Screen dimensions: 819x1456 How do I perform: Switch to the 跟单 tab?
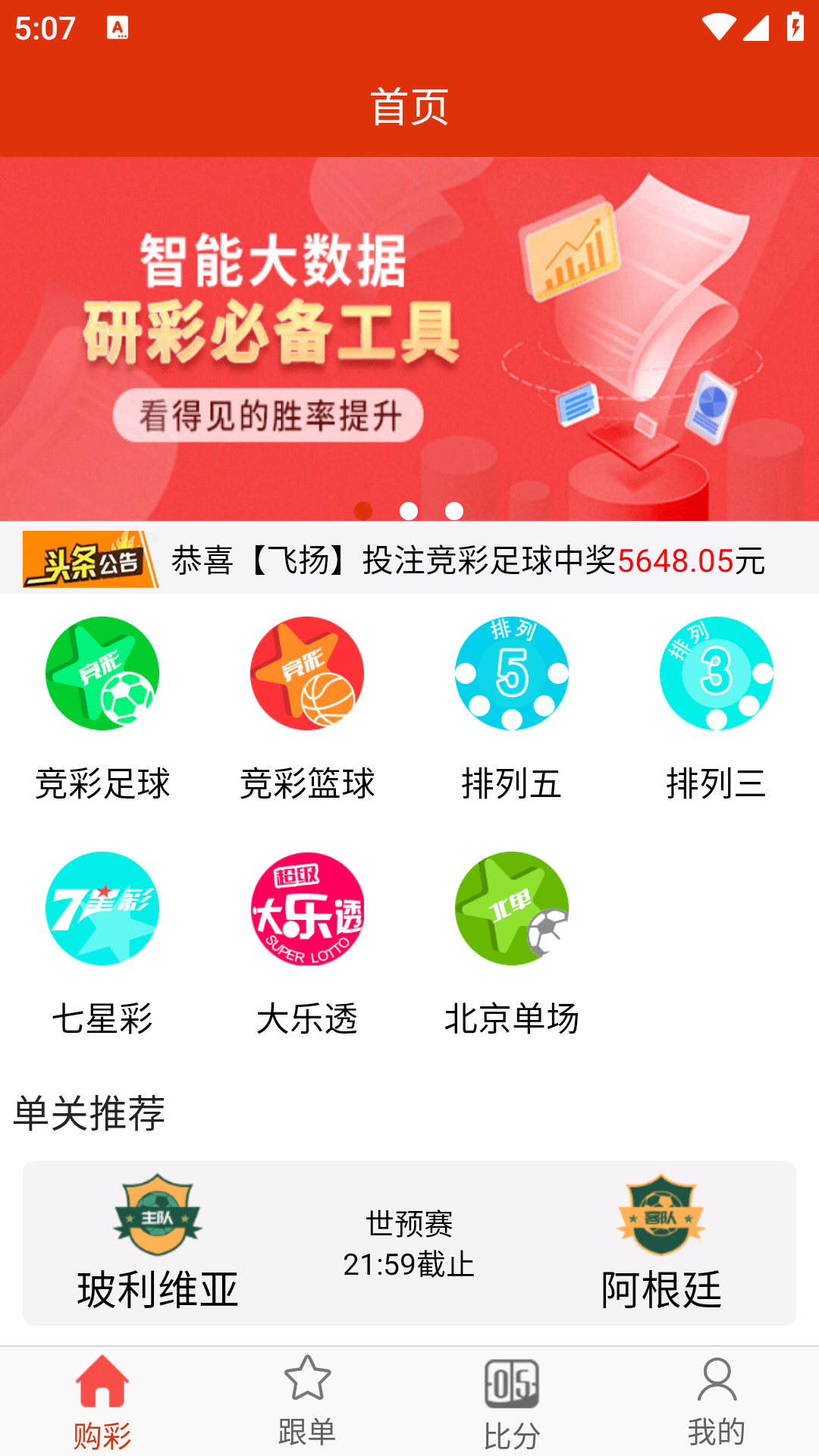[x=307, y=1410]
